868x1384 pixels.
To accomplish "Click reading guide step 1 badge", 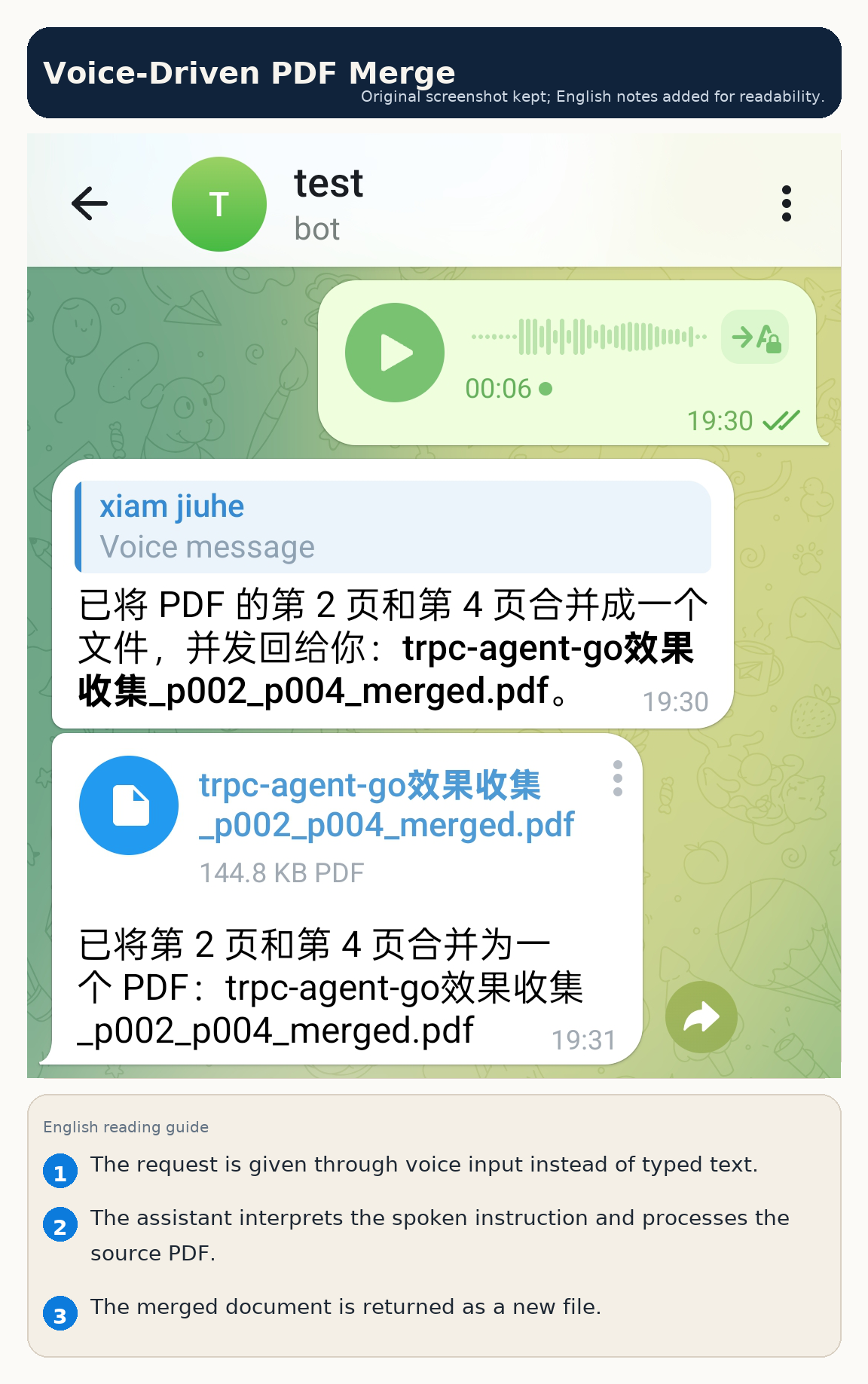I will (x=60, y=1172).
